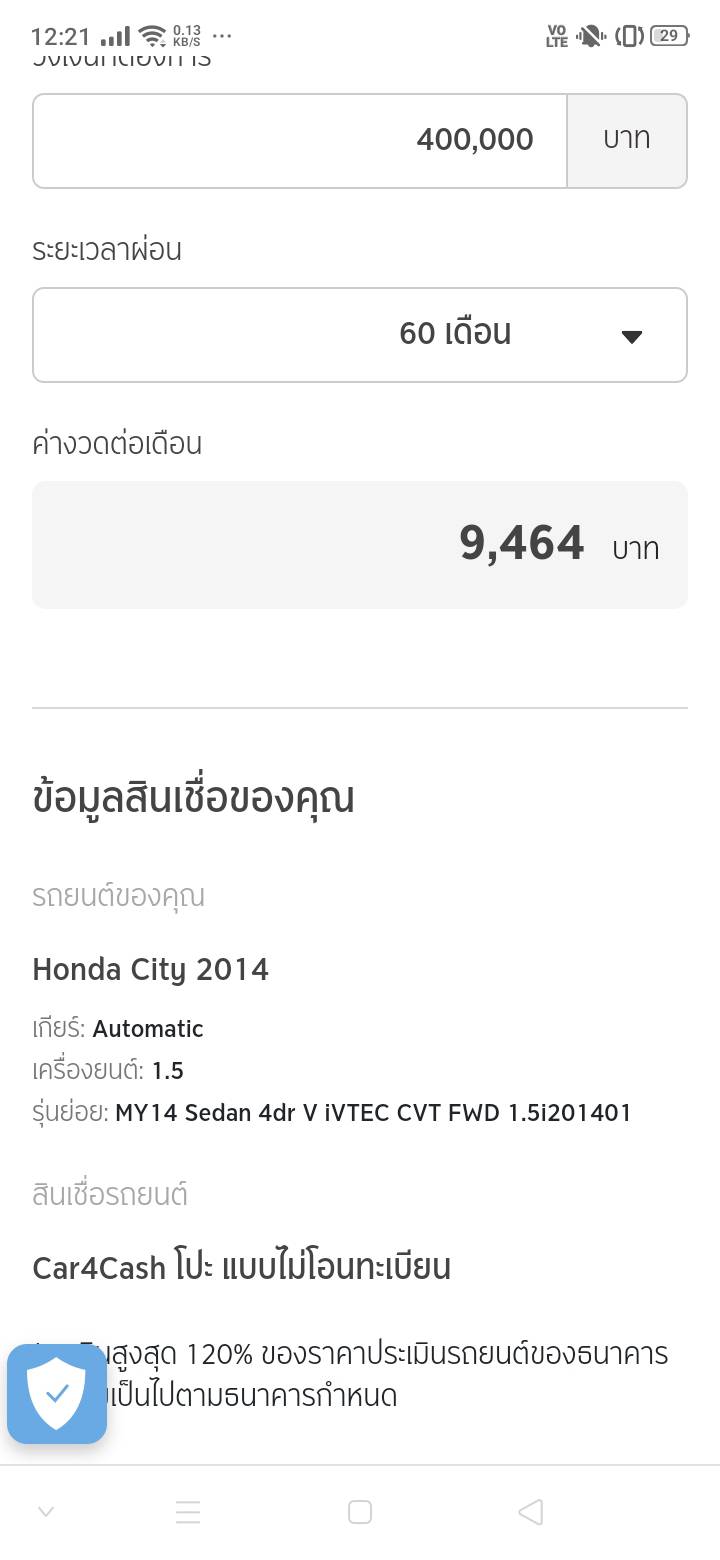The width and height of the screenshot is (720, 1560).
Task: Tap the blue shield security button
Action: [x=57, y=1393]
